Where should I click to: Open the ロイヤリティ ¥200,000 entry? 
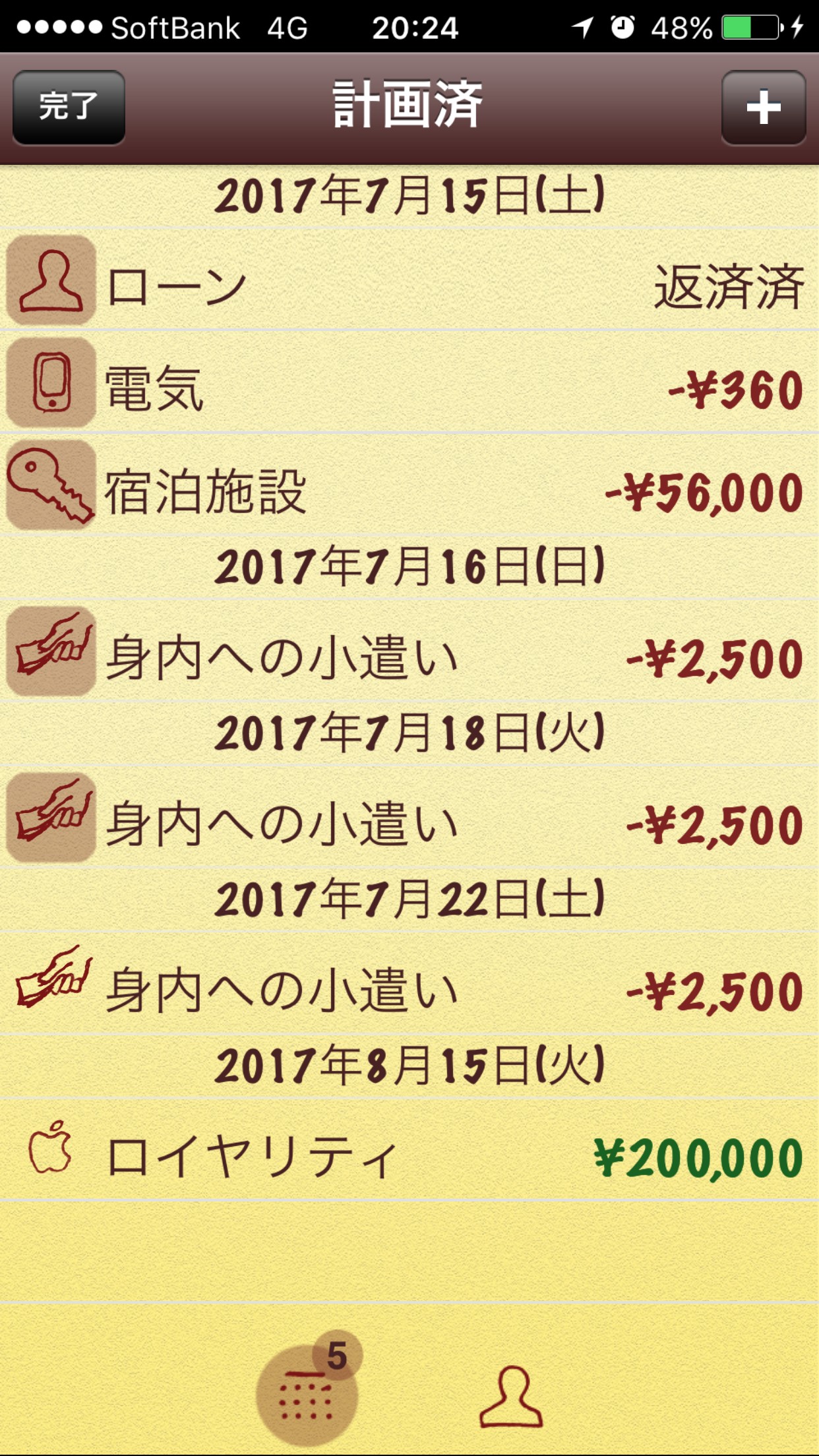pos(409,1154)
